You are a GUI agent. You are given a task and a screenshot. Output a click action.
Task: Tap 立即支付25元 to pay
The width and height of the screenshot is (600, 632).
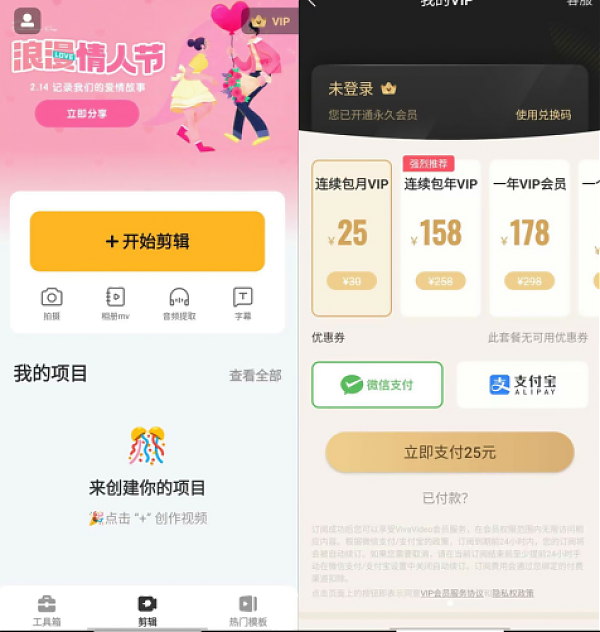coord(449,452)
